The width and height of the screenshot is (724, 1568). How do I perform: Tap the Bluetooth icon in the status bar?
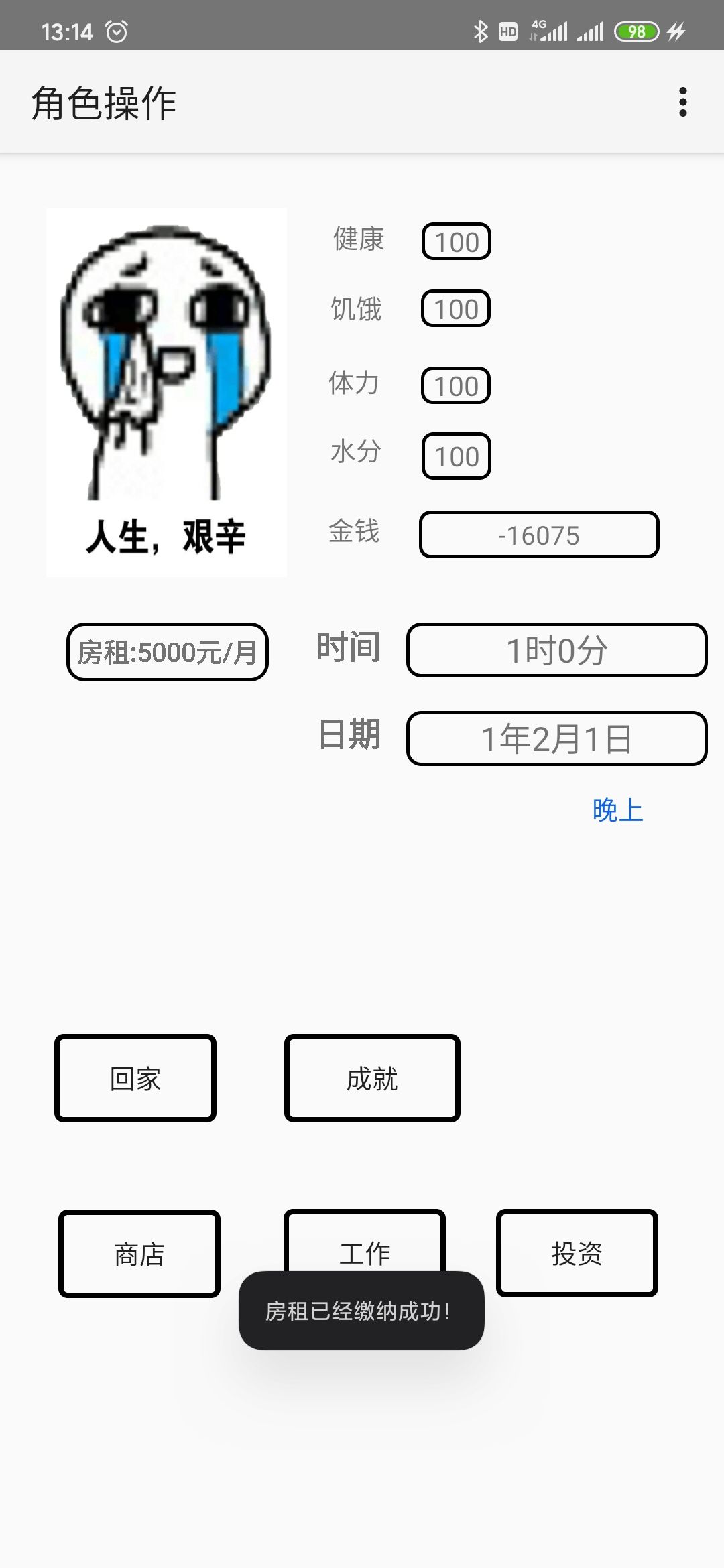tap(480, 29)
